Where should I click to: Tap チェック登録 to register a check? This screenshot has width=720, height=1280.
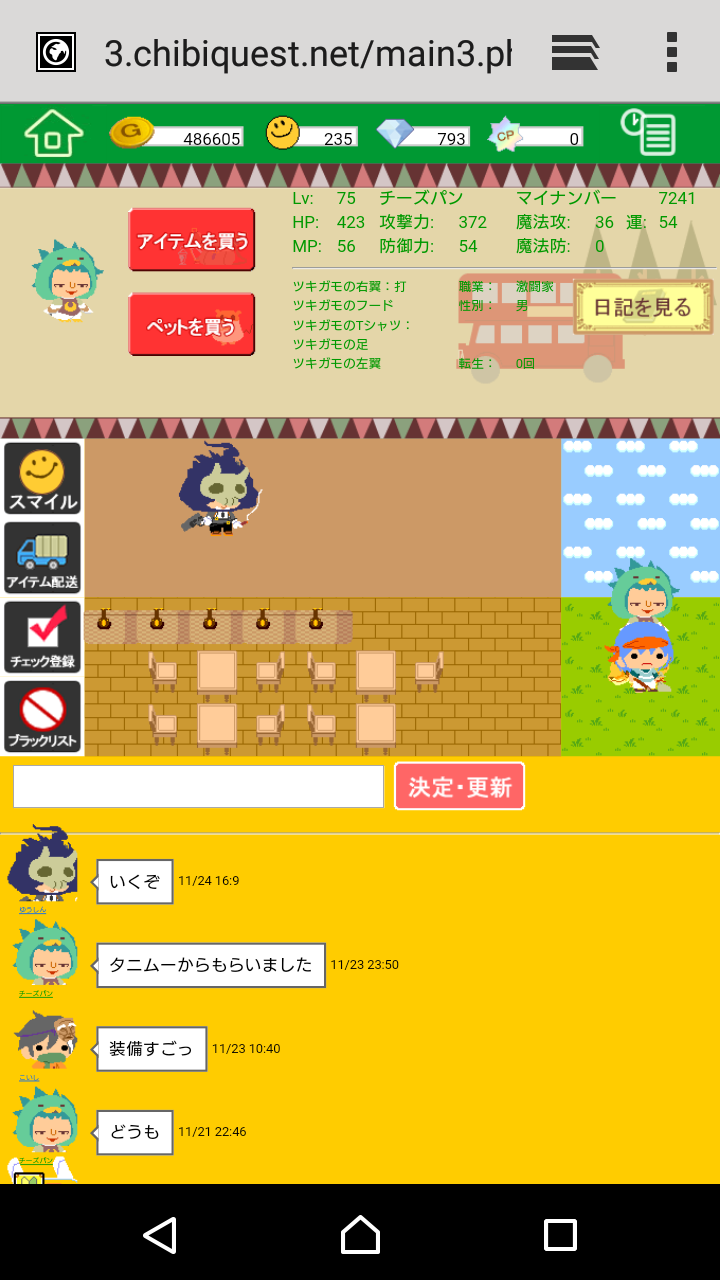(x=42, y=638)
